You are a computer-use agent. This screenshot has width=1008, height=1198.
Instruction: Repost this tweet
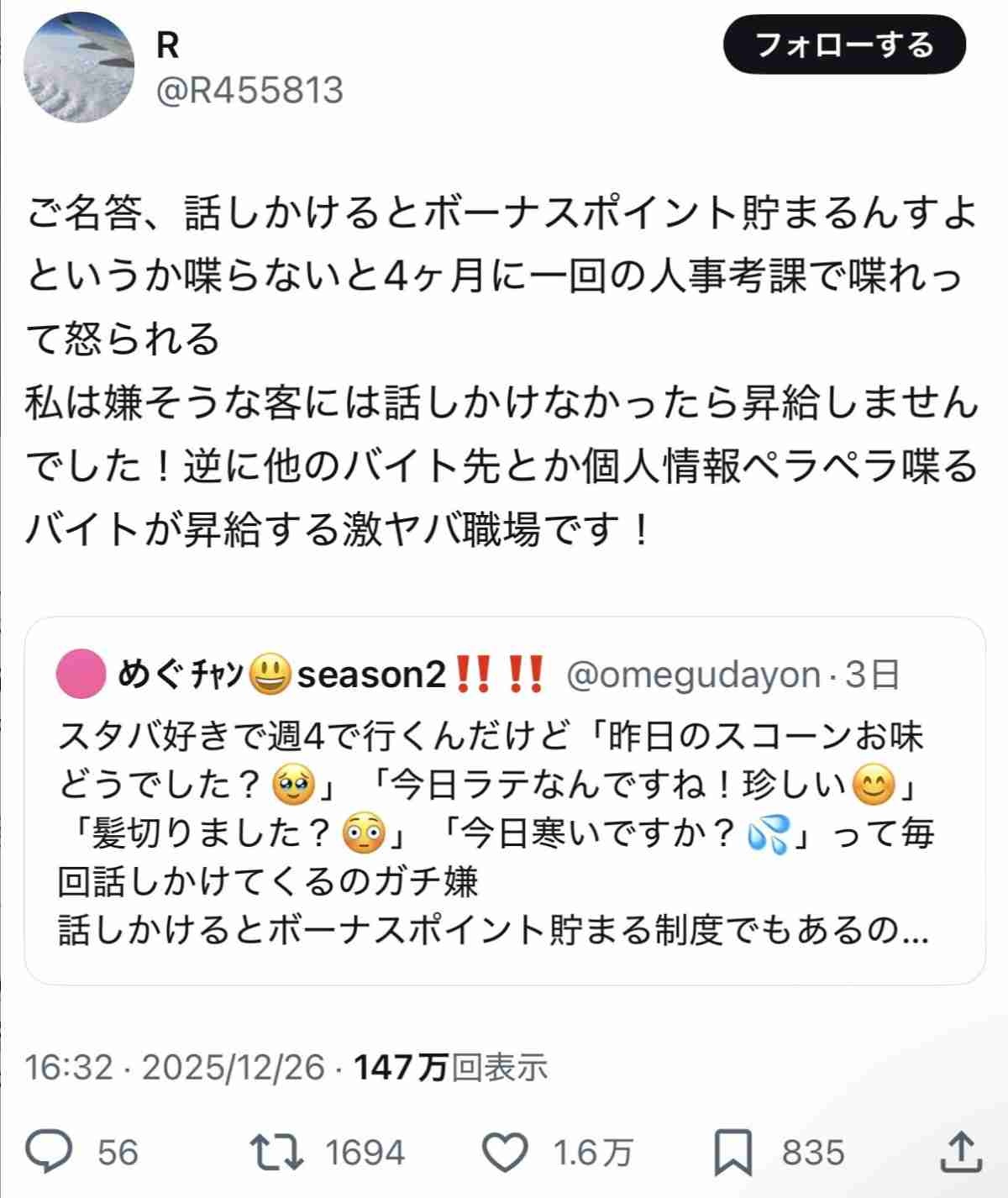(278, 1152)
